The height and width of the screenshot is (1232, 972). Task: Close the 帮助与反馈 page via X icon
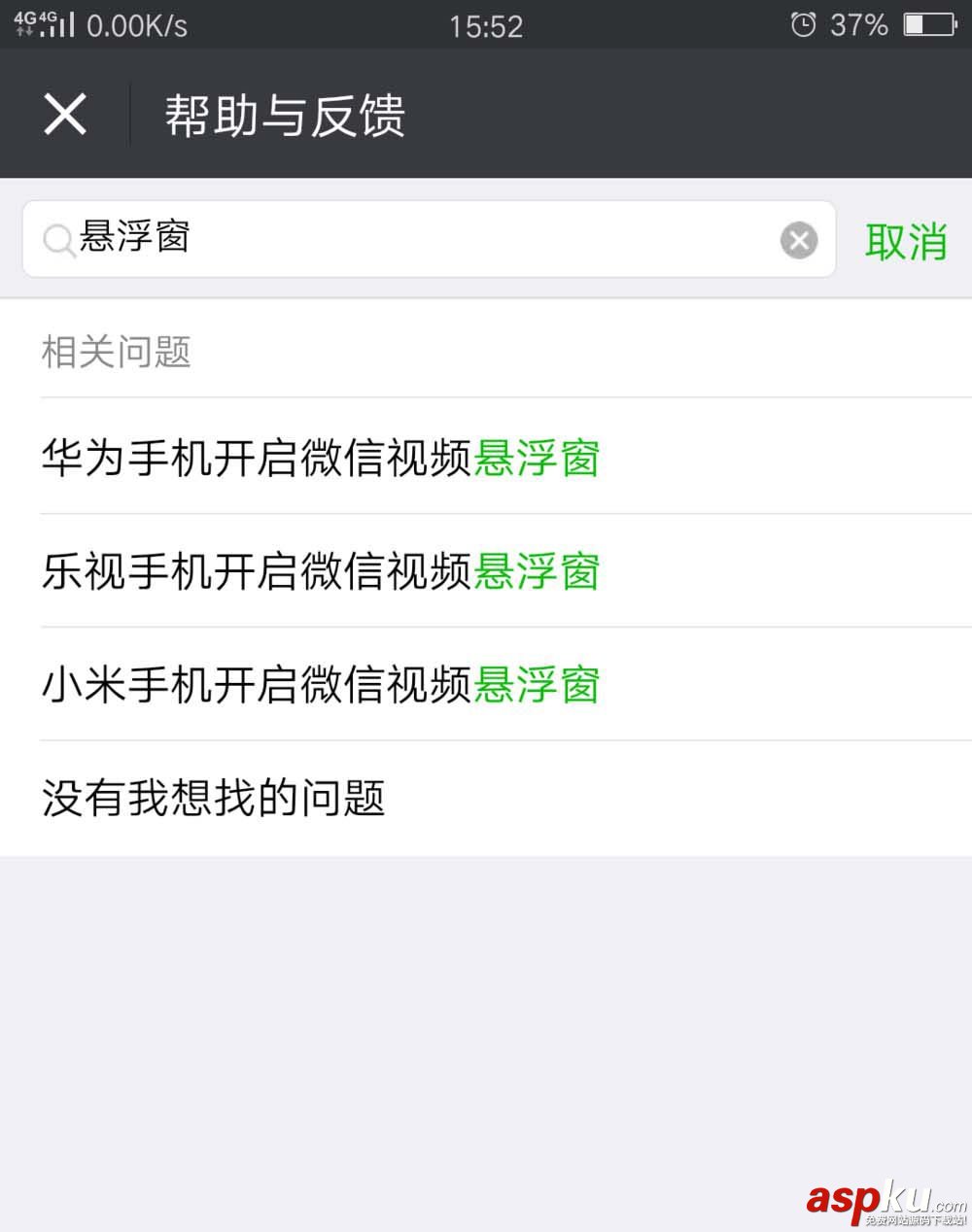(64, 114)
